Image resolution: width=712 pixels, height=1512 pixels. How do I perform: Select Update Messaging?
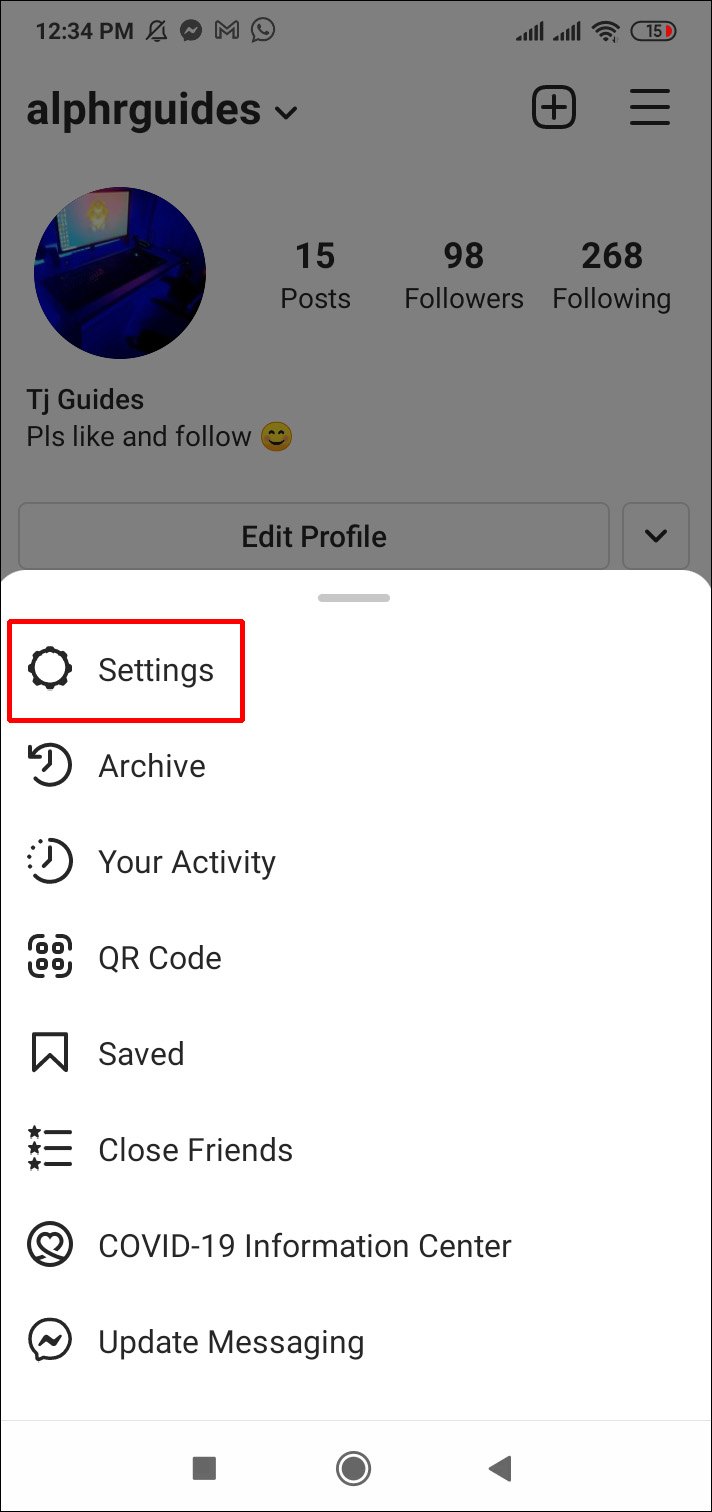(x=230, y=1342)
